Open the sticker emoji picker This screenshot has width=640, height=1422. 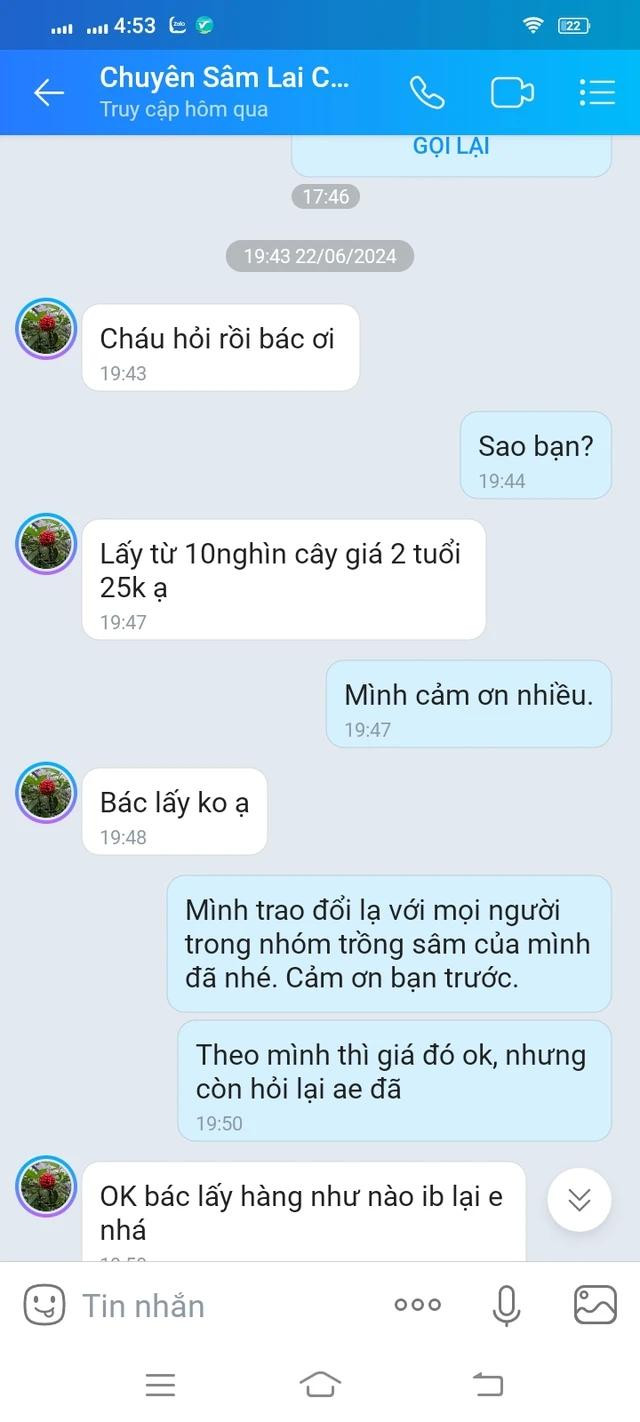point(44,1305)
